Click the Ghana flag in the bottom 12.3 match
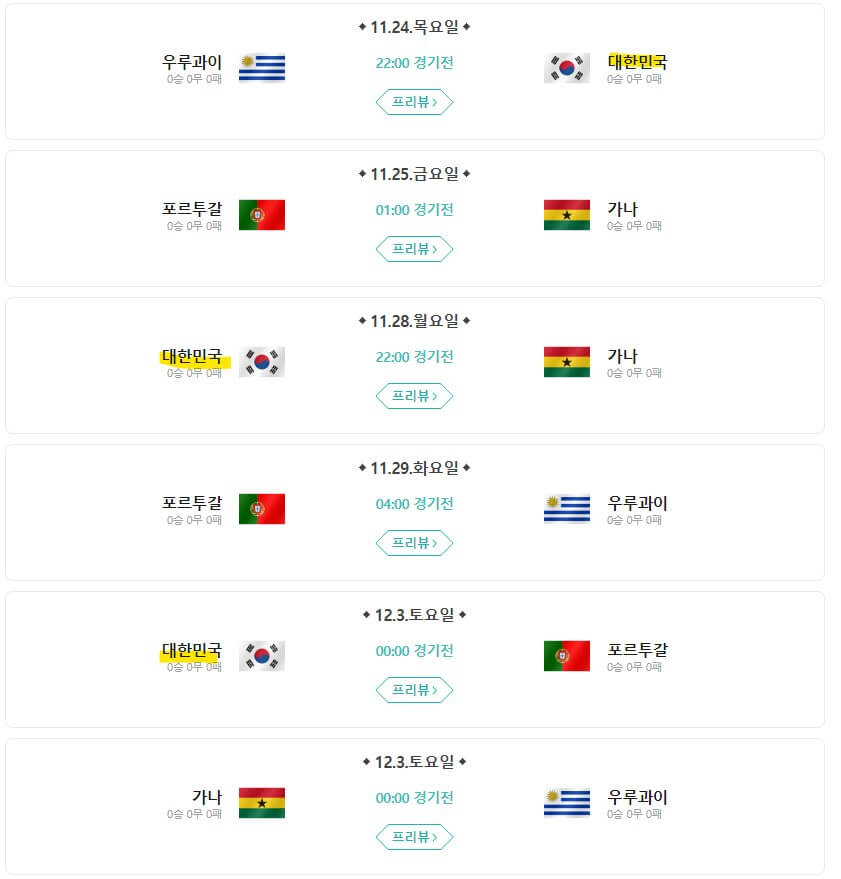This screenshot has width=841, height=879. click(261, 802)
